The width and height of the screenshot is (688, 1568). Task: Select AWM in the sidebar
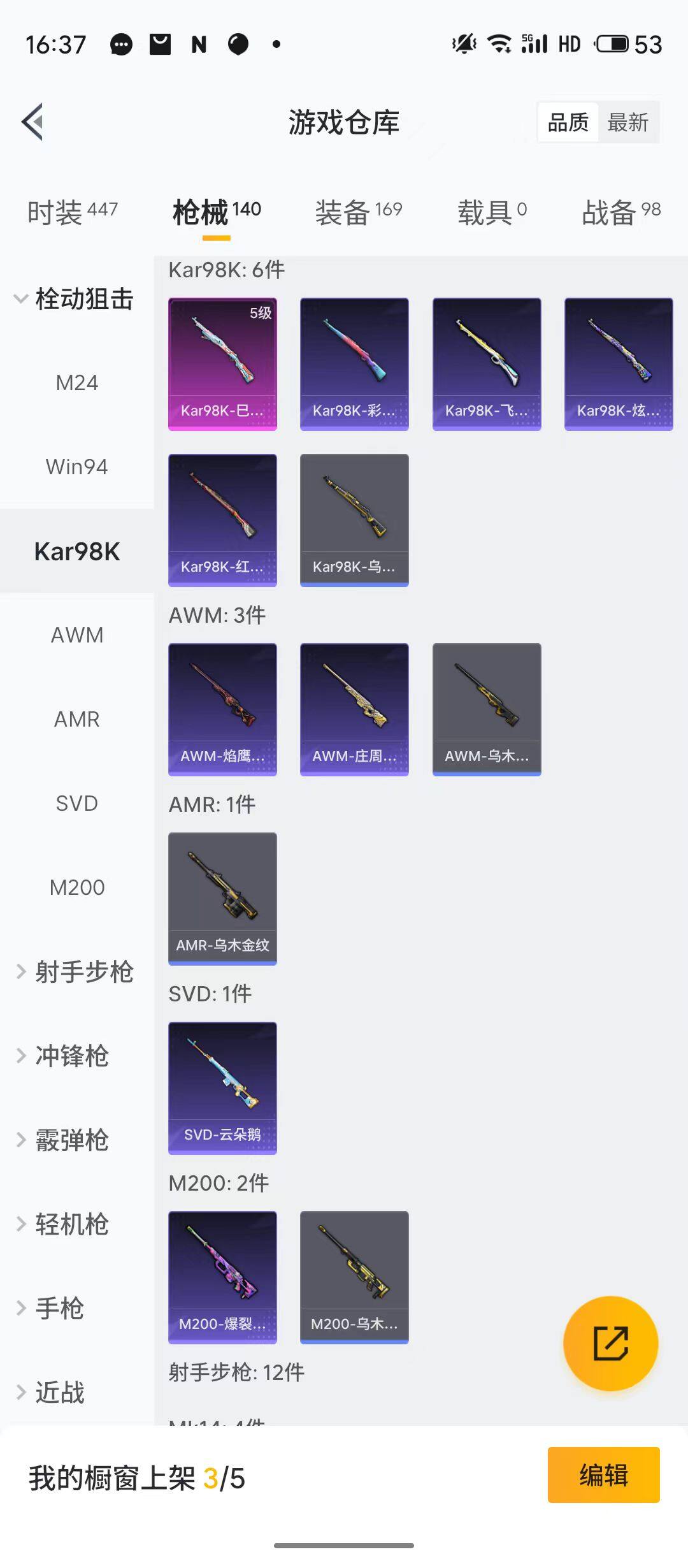click(x=77, y=635)
